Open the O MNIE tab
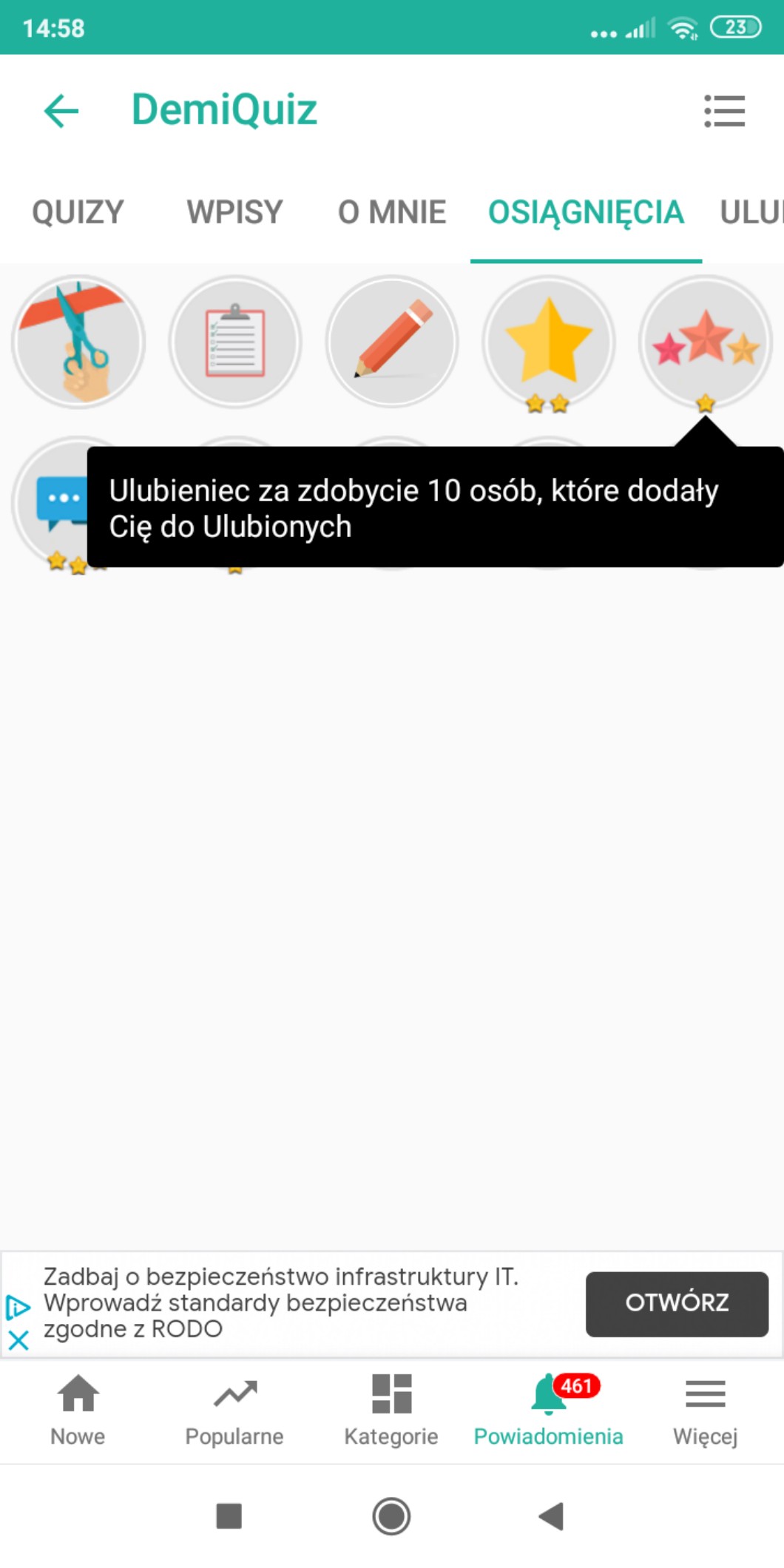784x1568 pixels. 392,212
